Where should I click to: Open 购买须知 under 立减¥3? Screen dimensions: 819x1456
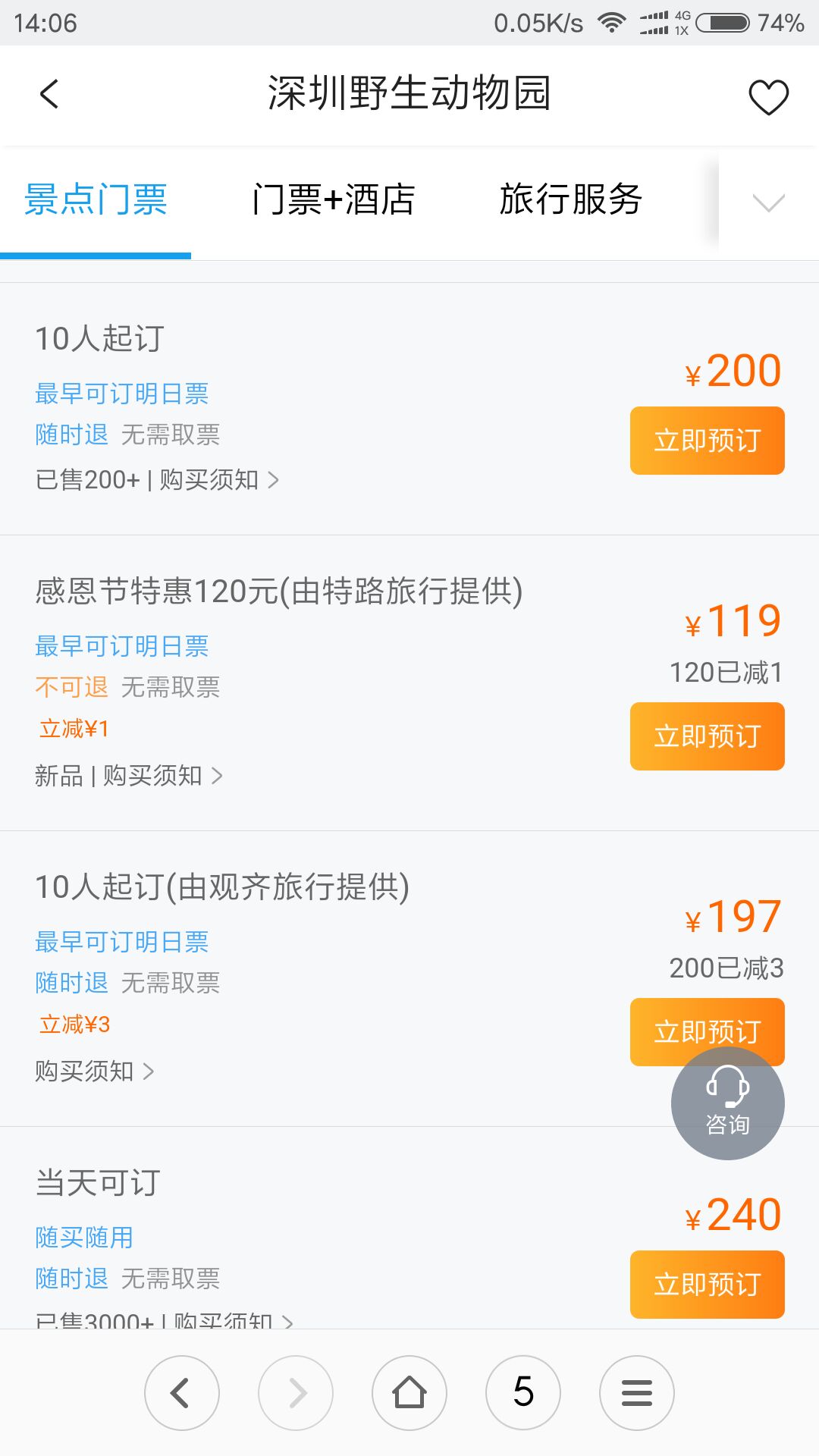95,1071
